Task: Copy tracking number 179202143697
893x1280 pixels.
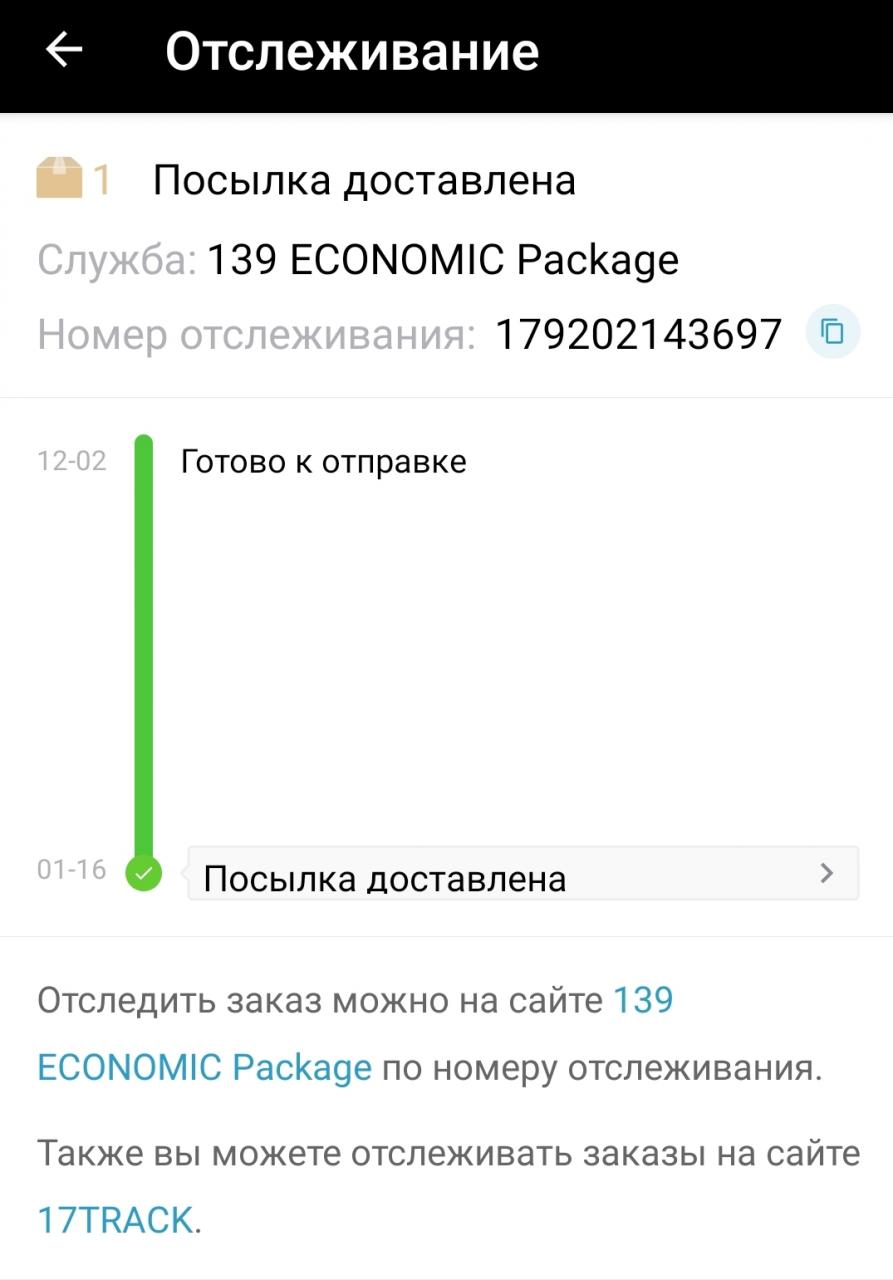Action: (832, 333)
